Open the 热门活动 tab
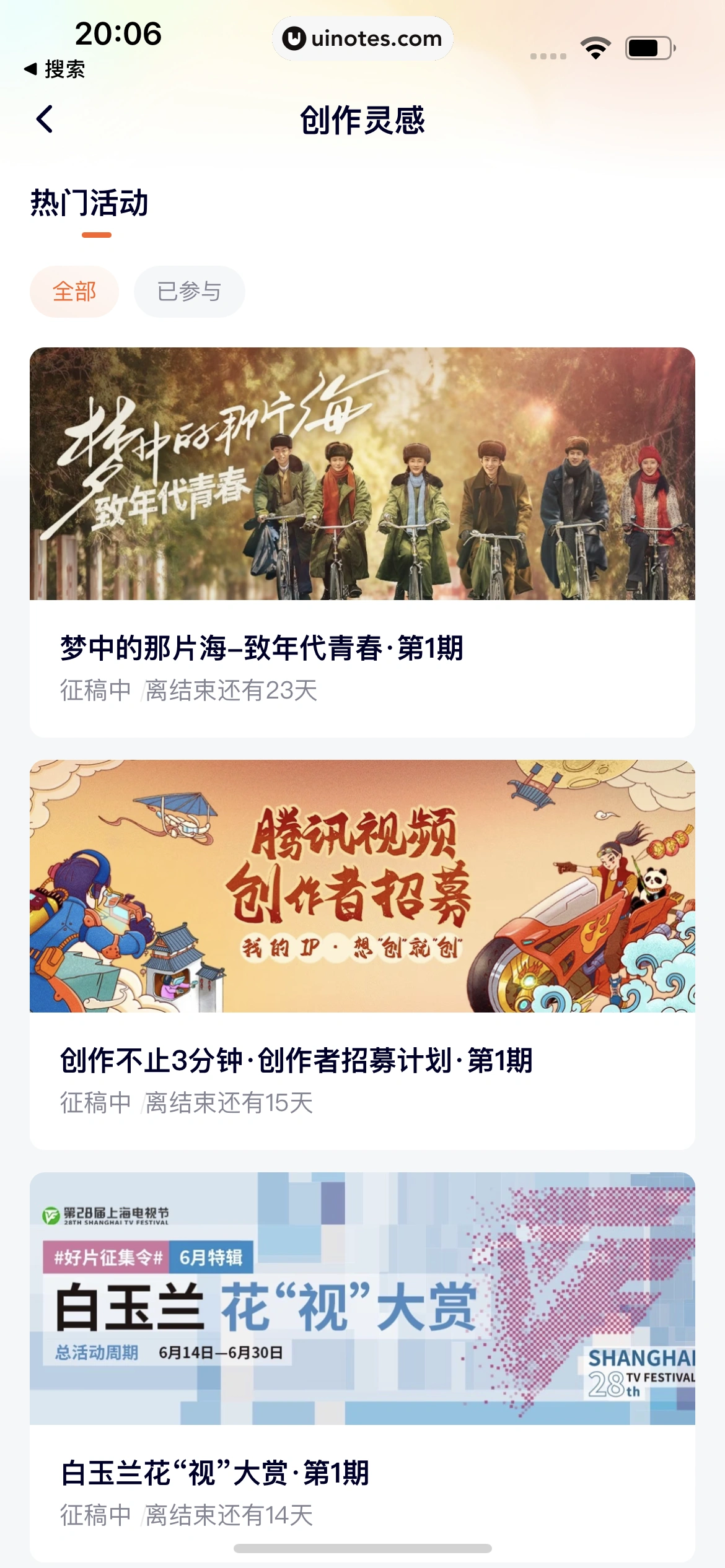The height and width of the screenshot is (1568, 725). [90, 204]
